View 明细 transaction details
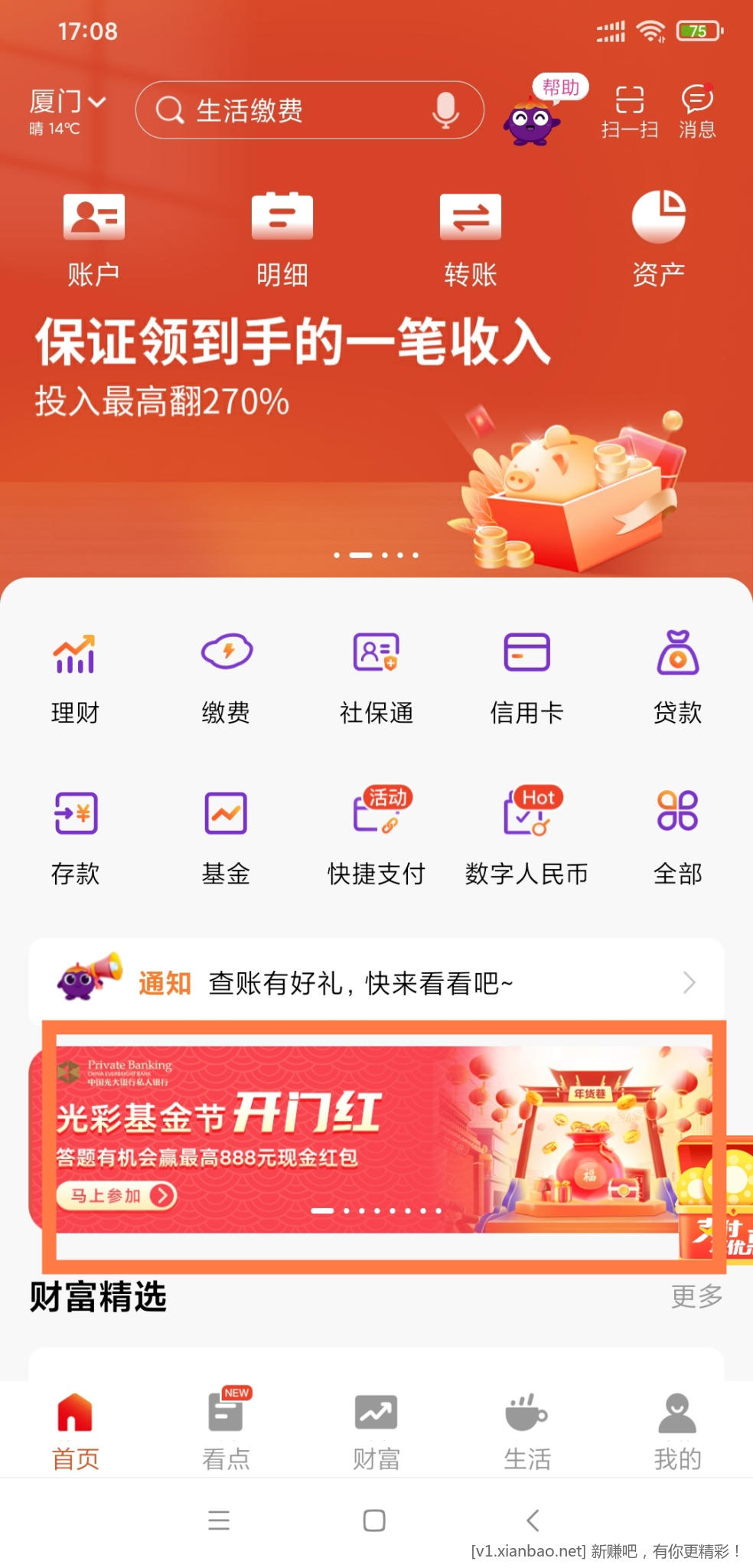This screenshot has width=753, height=1568. [282, 239]
